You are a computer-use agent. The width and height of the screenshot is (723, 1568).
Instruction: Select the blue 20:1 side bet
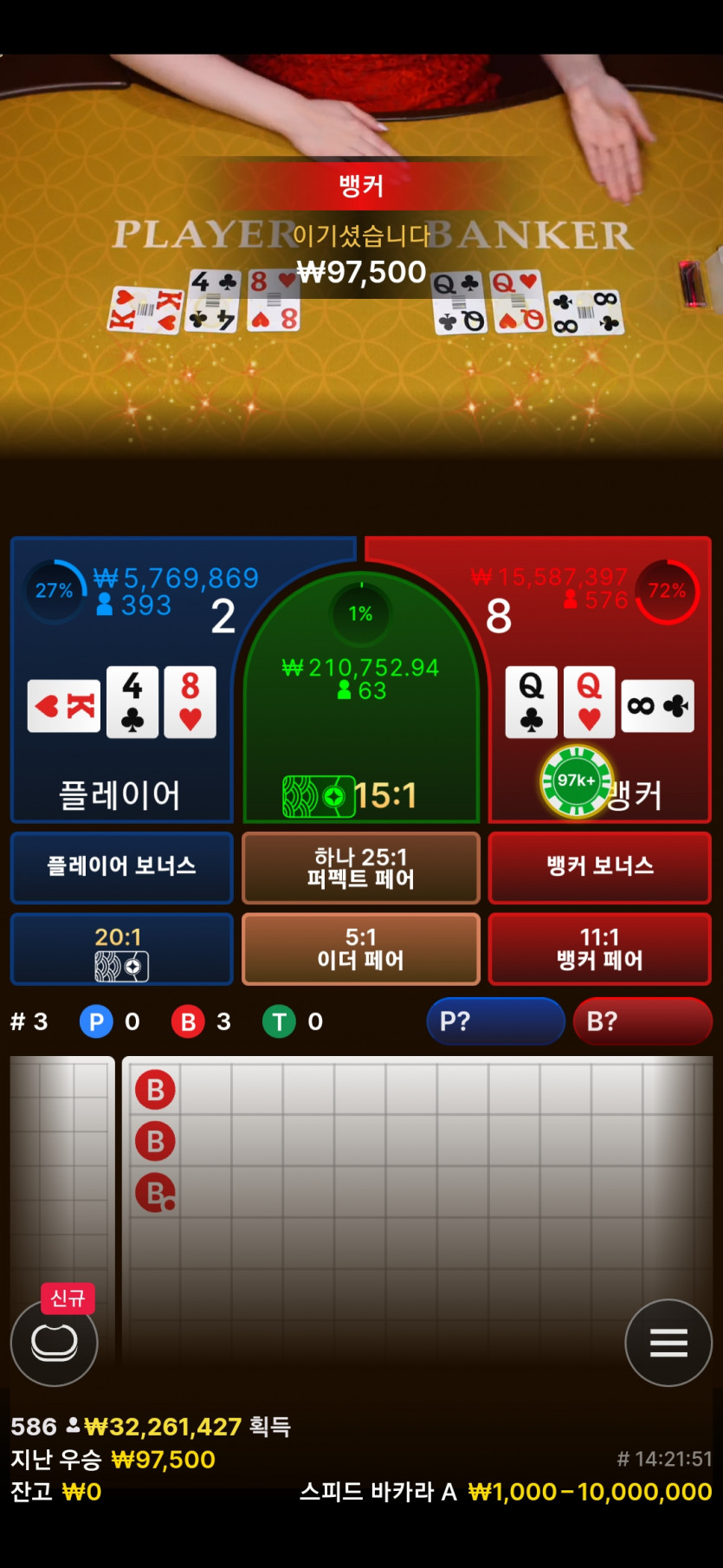pyautogui.click(x=122, y=949)
